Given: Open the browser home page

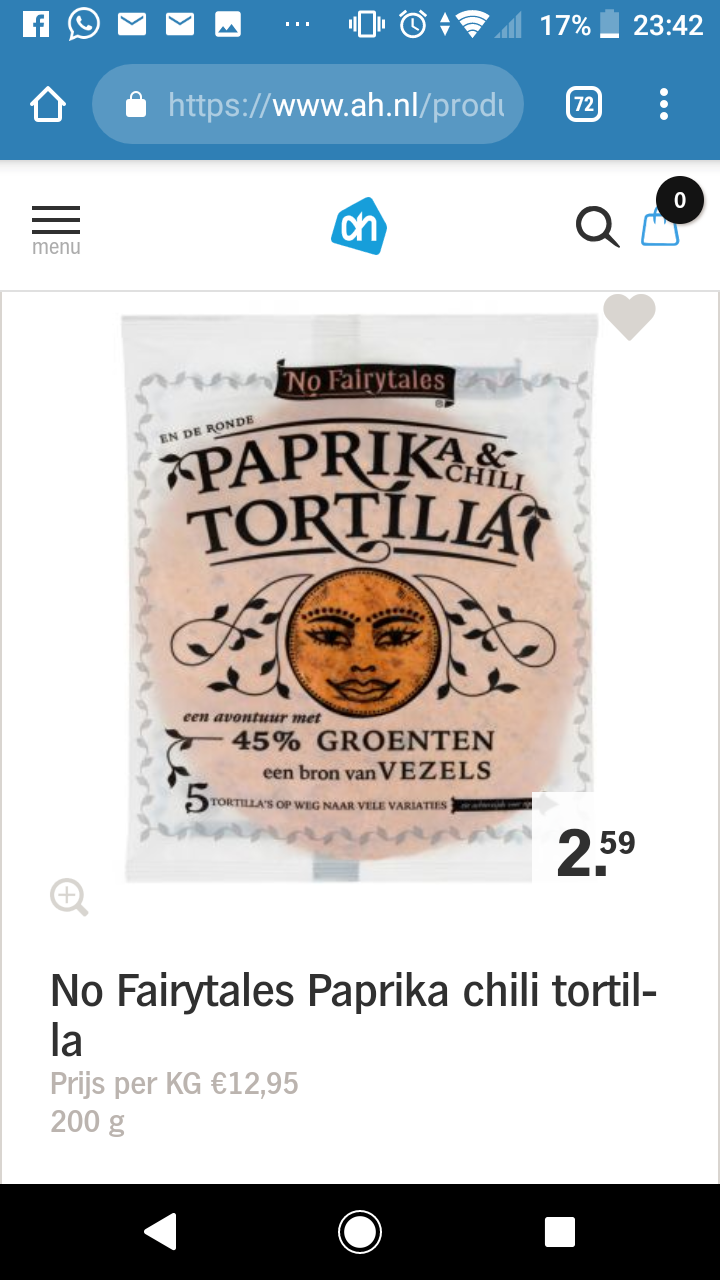Looking at the screenshot, I should (x=48, y=105).
